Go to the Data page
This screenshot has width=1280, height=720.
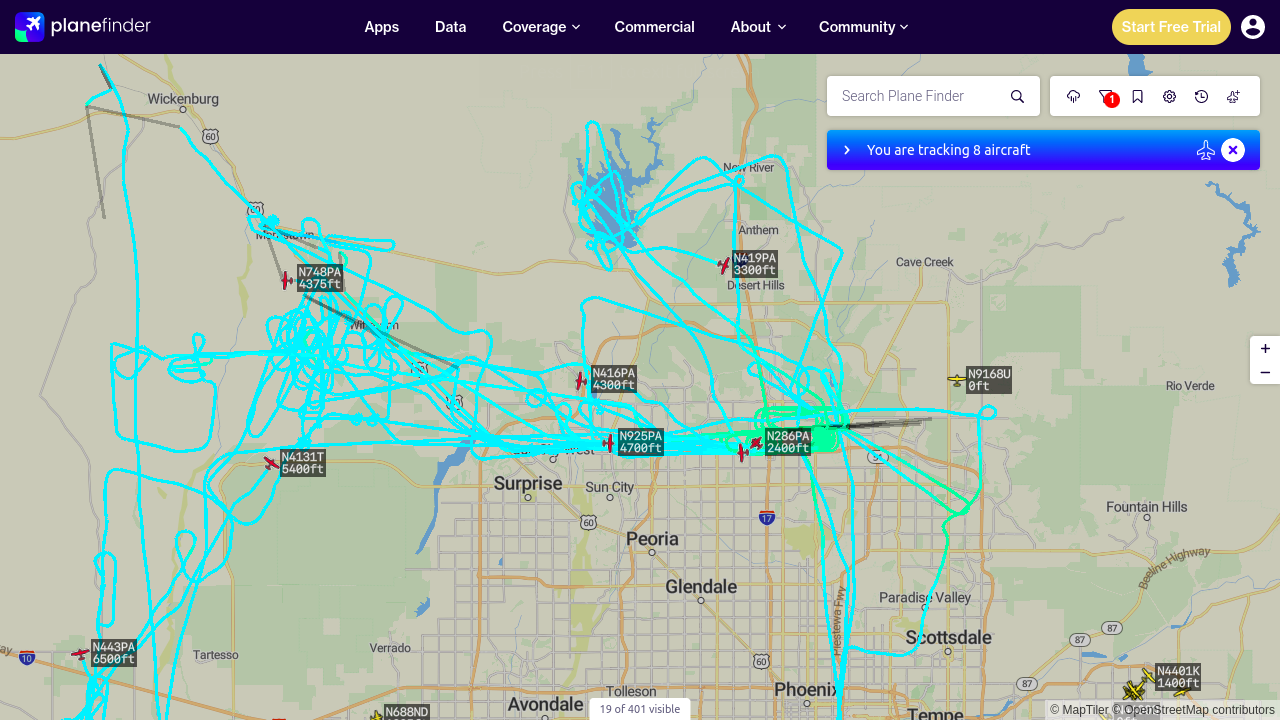click(451, 27)
